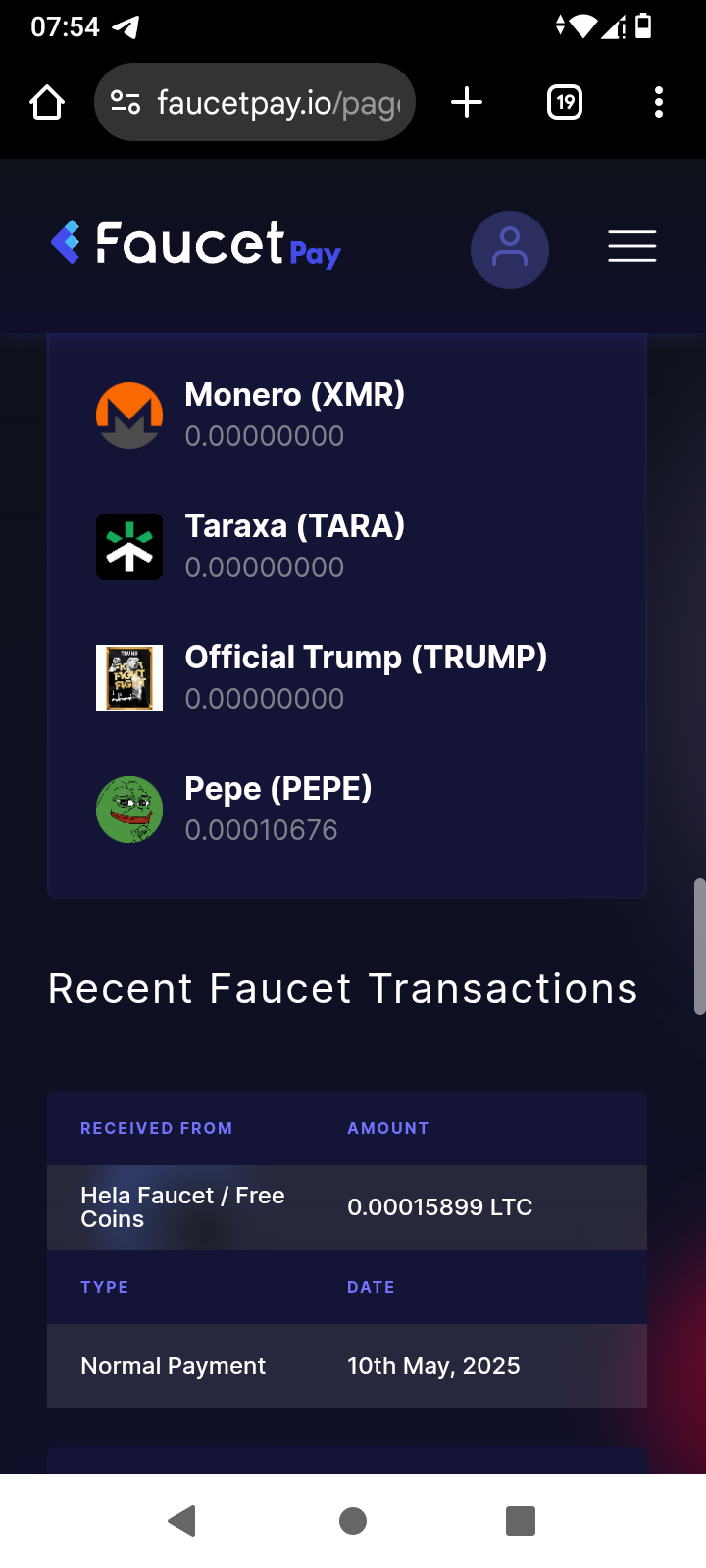The width and height of the screenshot is (706, 1568).
Task: Open the user account icon
Action: 510,250
